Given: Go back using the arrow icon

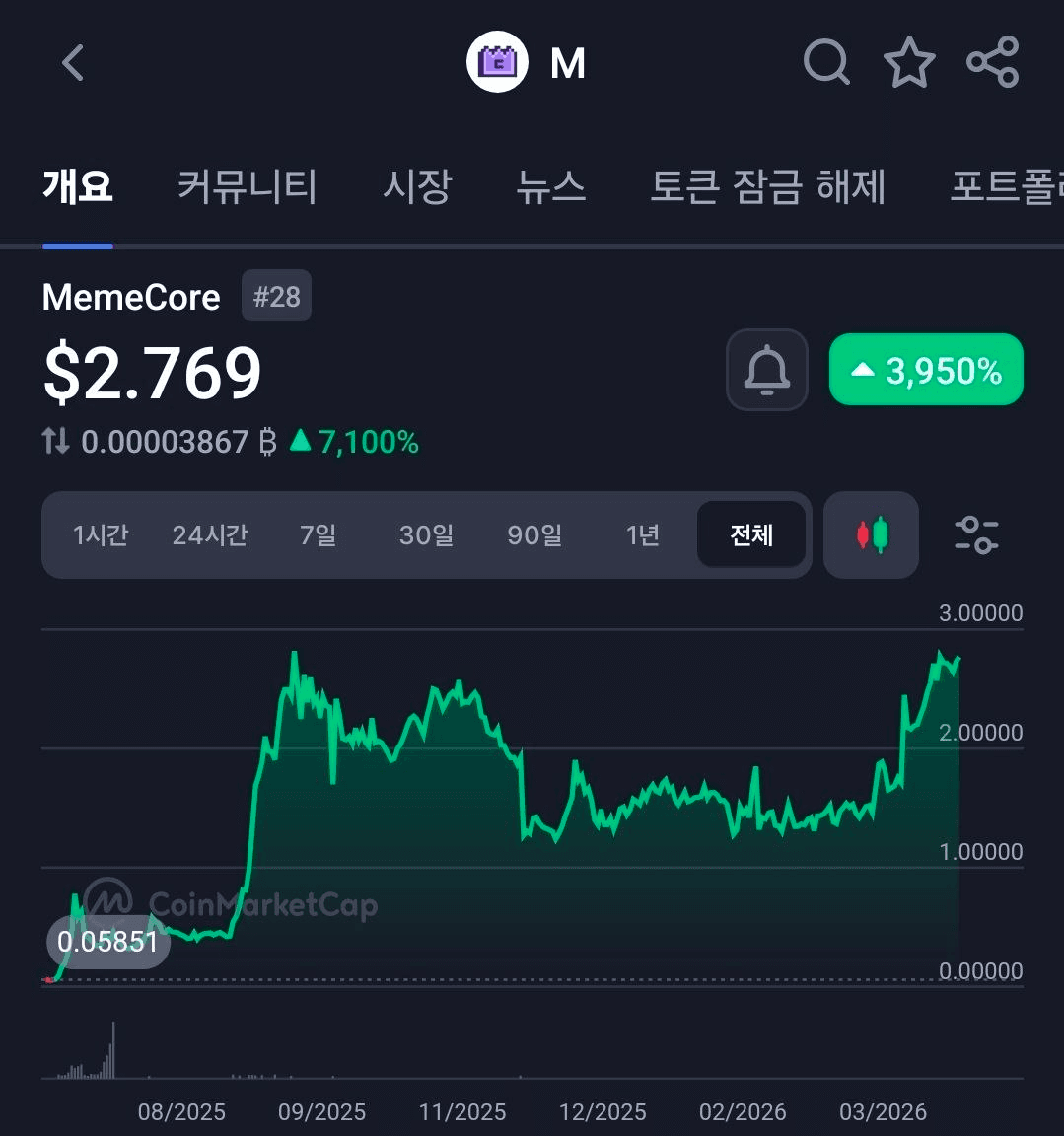Looking at the screenshot, I should tap(73, 63).
